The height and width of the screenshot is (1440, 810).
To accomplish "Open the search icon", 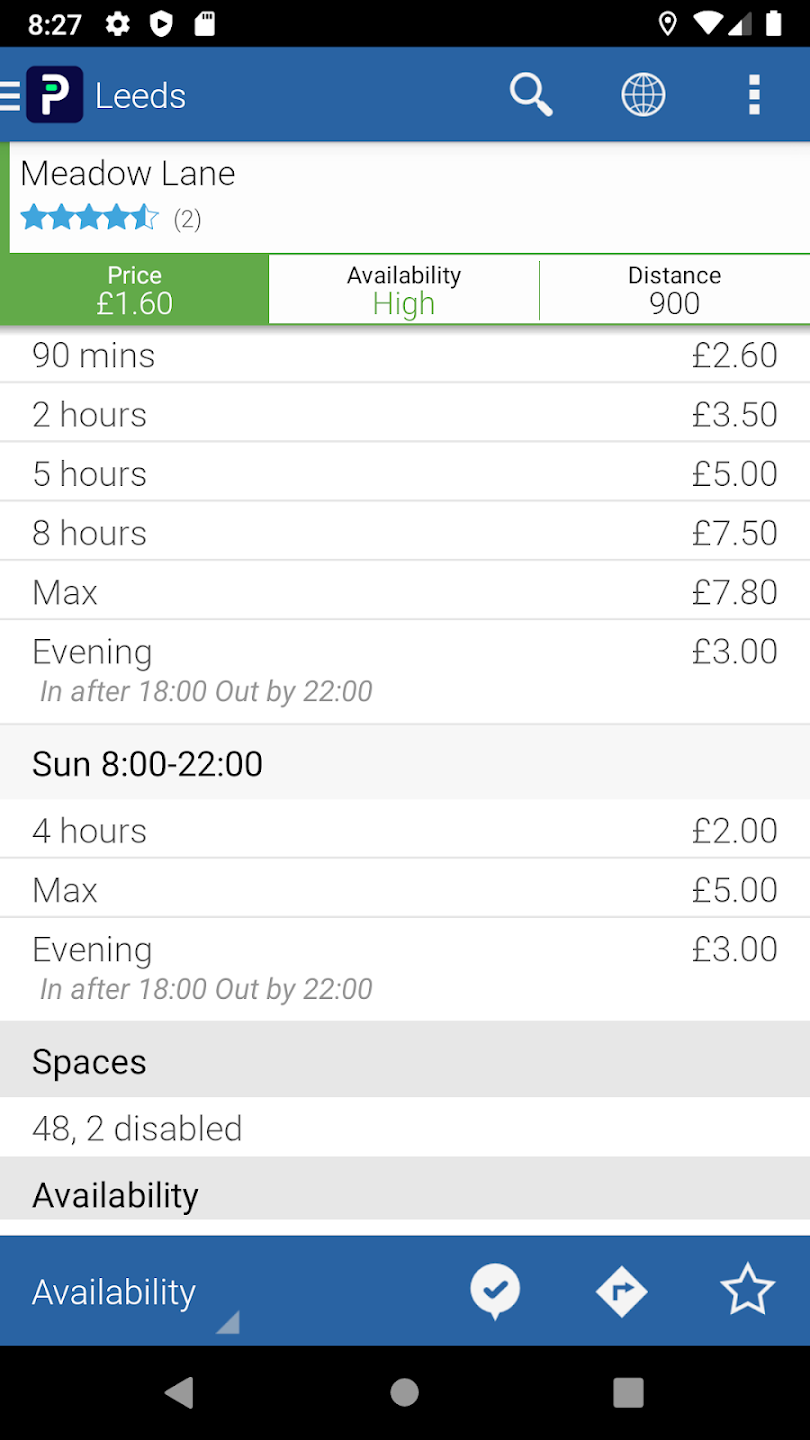I will 530,95.
